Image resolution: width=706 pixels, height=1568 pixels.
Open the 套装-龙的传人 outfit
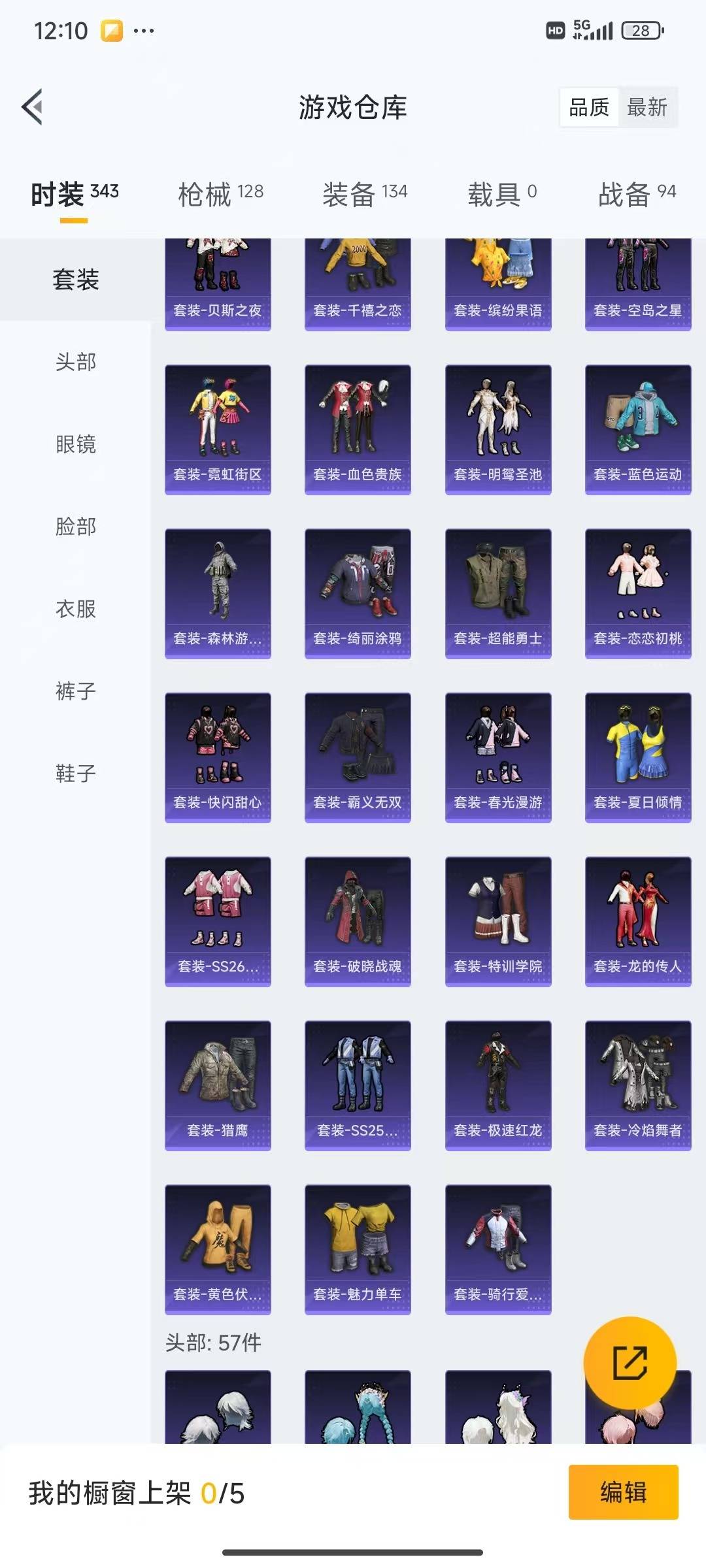pyautogui.click(x=638, y=921)
